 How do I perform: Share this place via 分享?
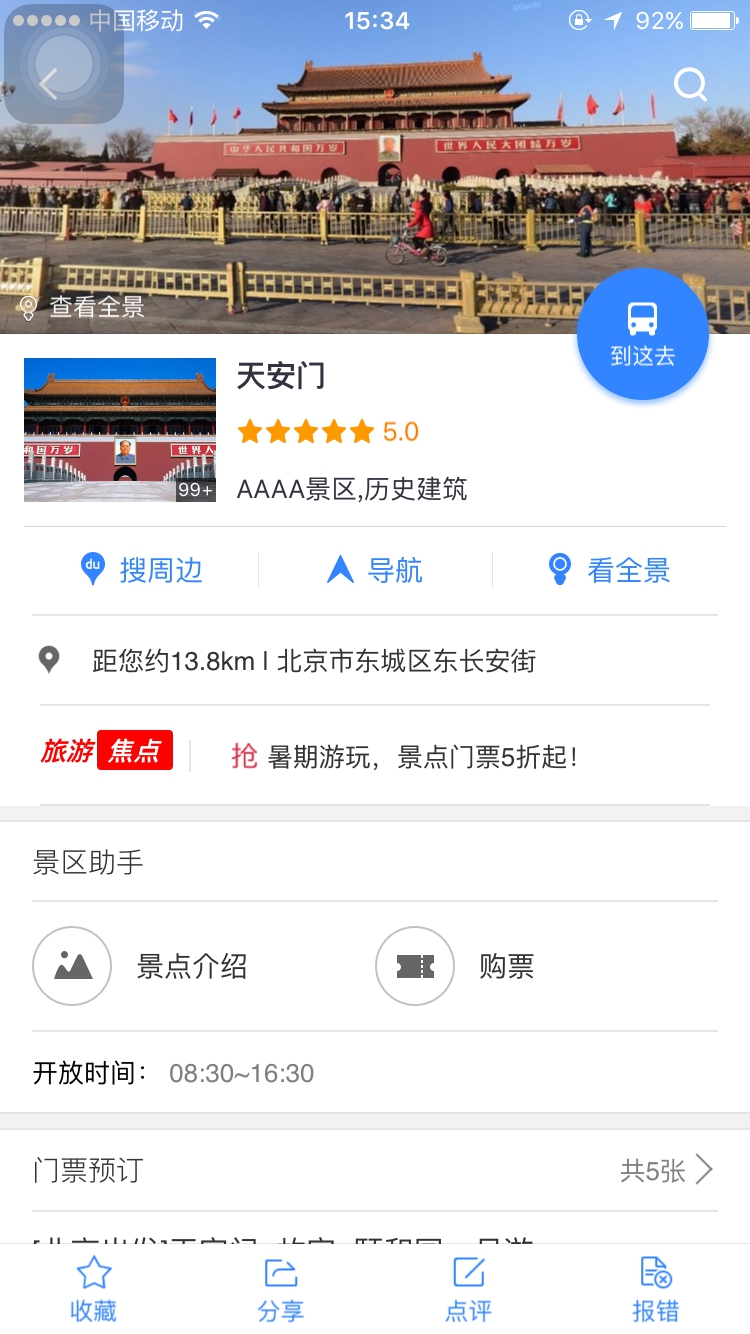coord(281,1290)
